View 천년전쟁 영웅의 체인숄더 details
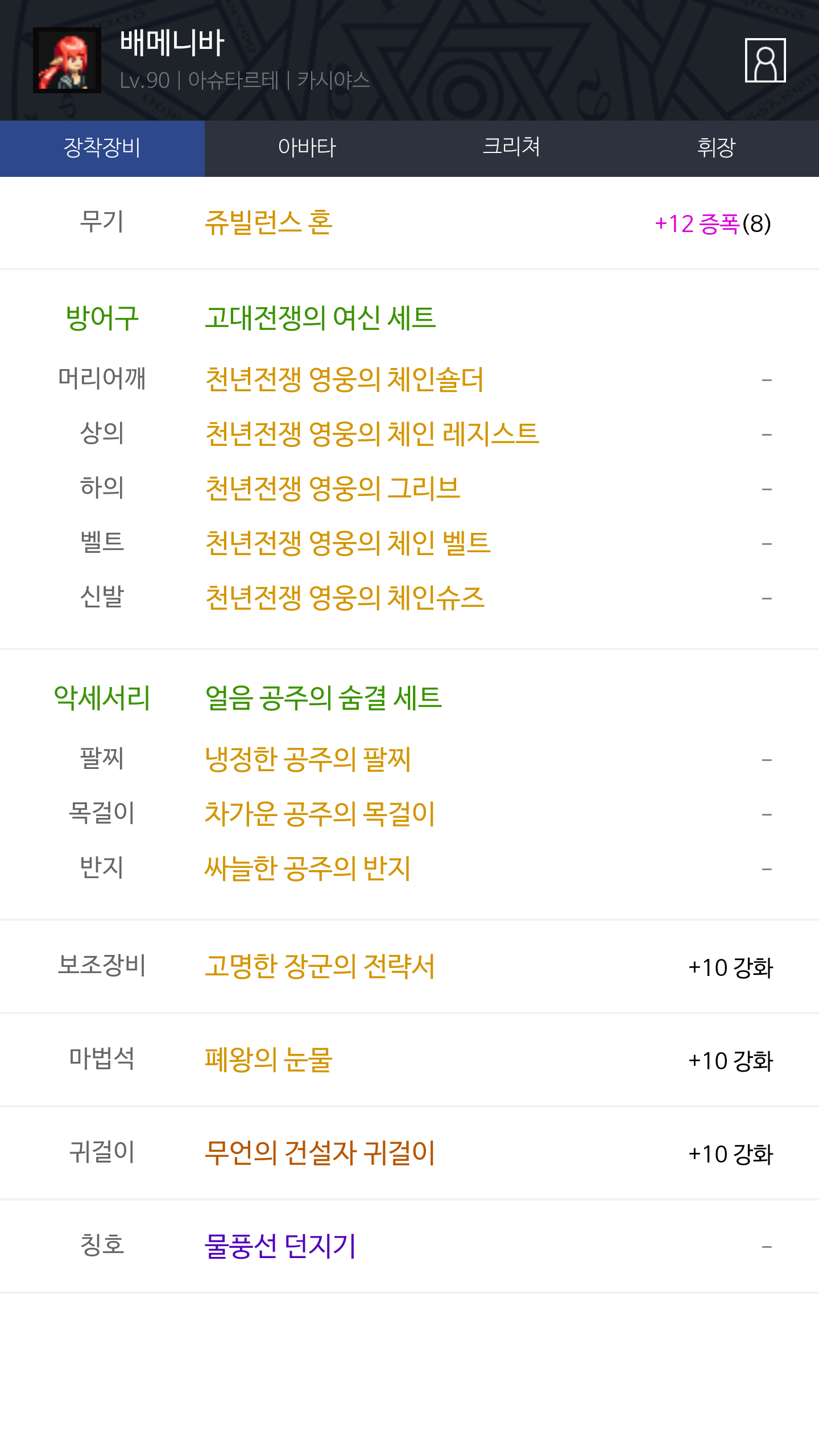 coord(344,379)
